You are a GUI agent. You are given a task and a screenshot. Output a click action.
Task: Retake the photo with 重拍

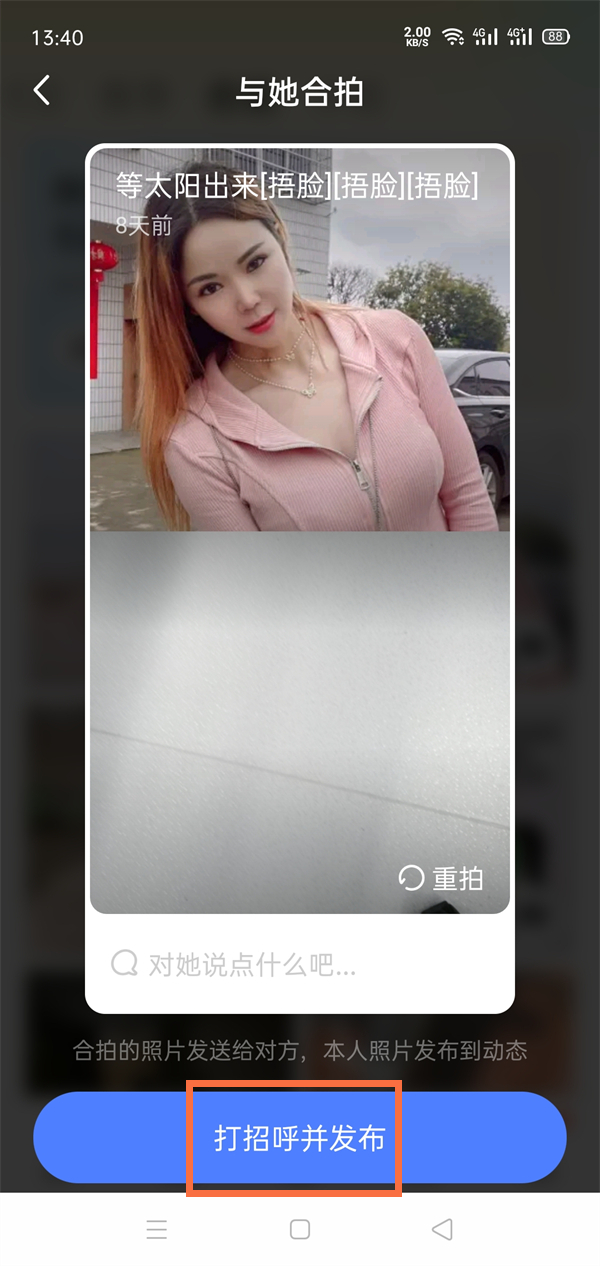point(441,878)
